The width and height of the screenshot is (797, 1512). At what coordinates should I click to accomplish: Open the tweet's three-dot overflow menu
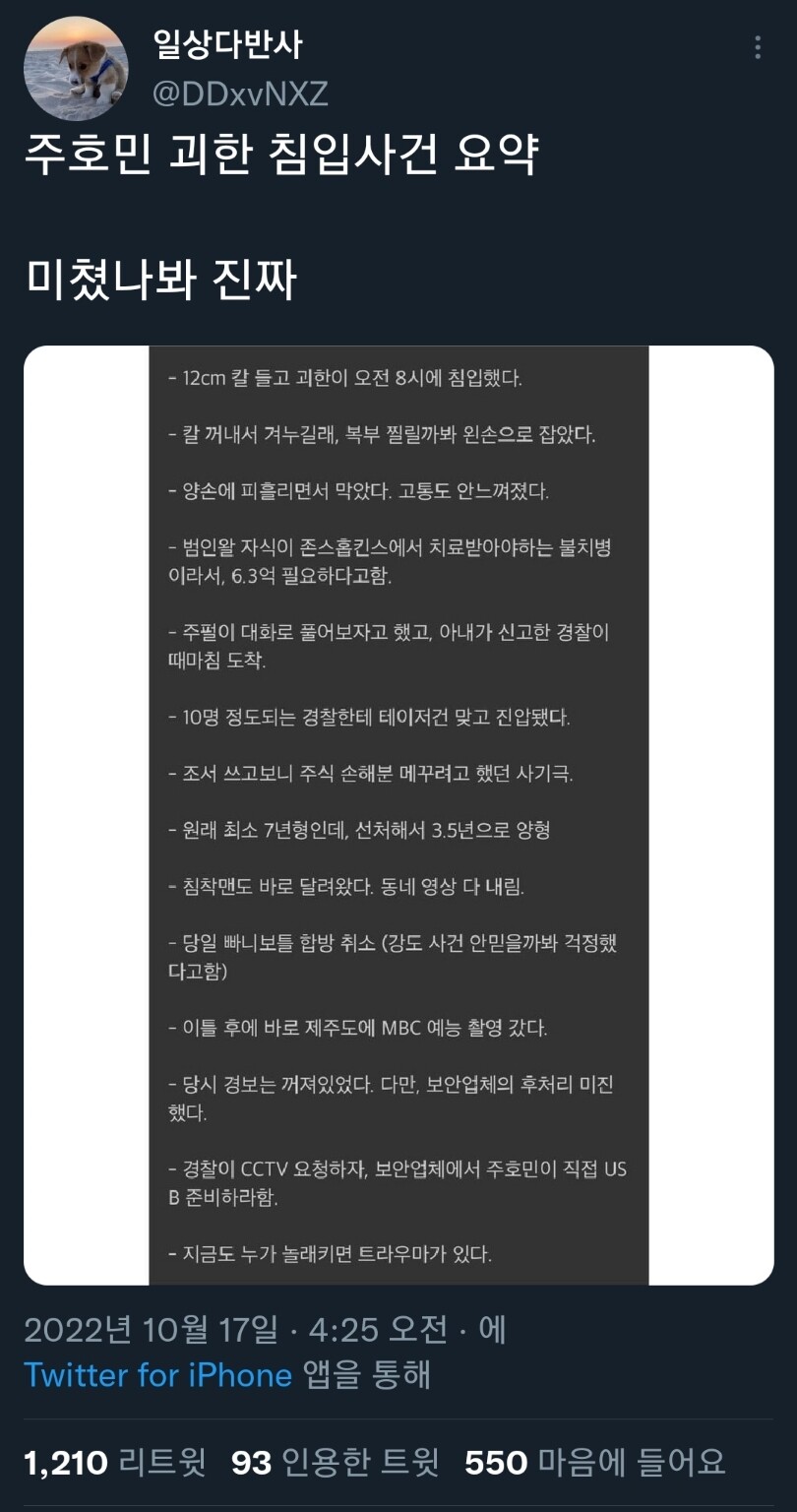pyautogui.click(x=757, y=48)
